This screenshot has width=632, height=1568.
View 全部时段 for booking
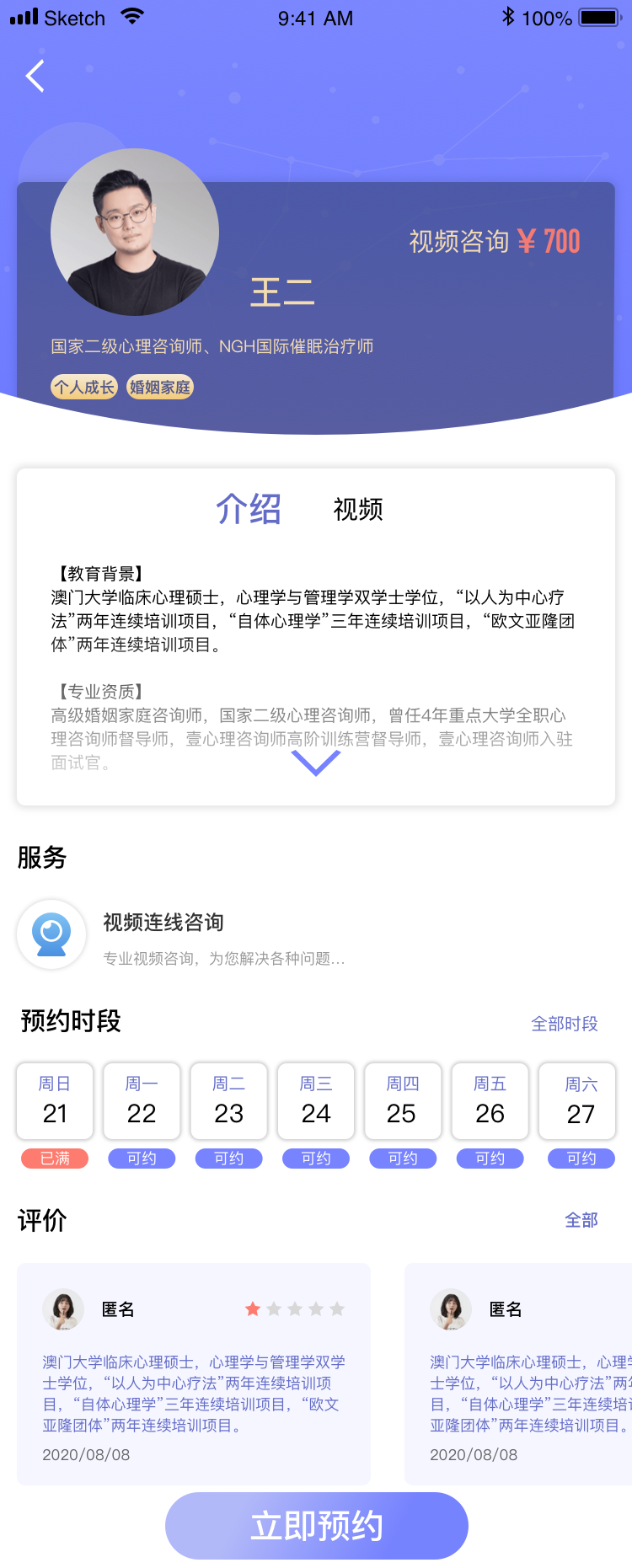pos(564,1024)
